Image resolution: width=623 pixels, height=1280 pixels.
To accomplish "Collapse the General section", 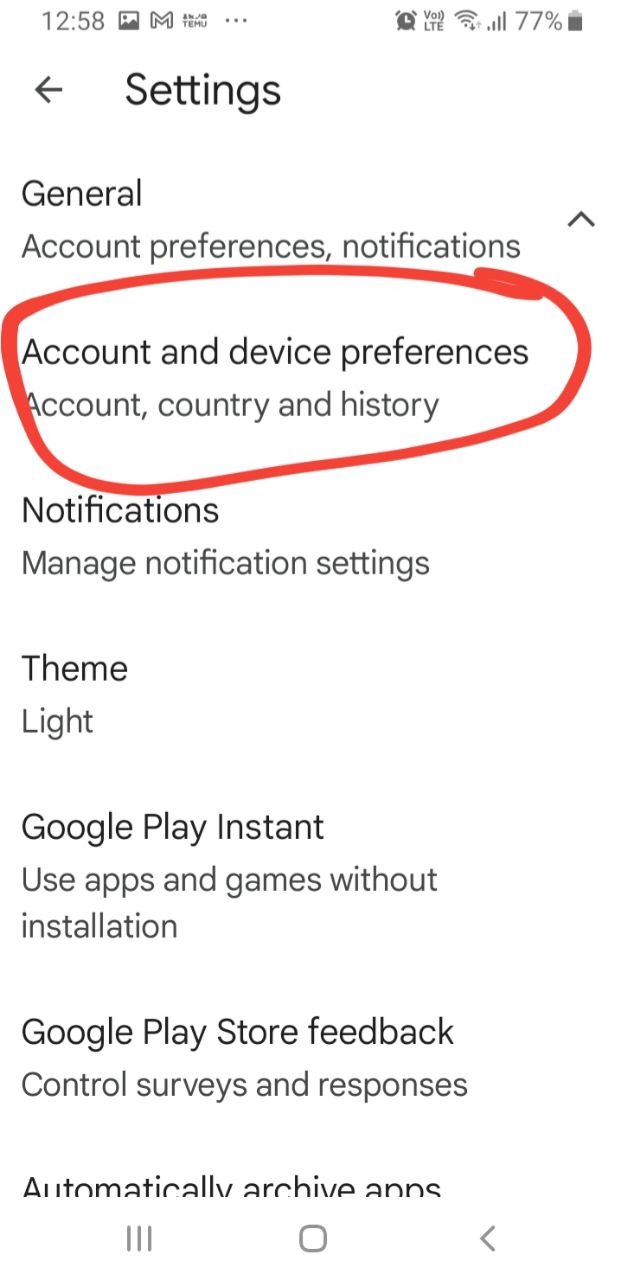I will point(581,220).
